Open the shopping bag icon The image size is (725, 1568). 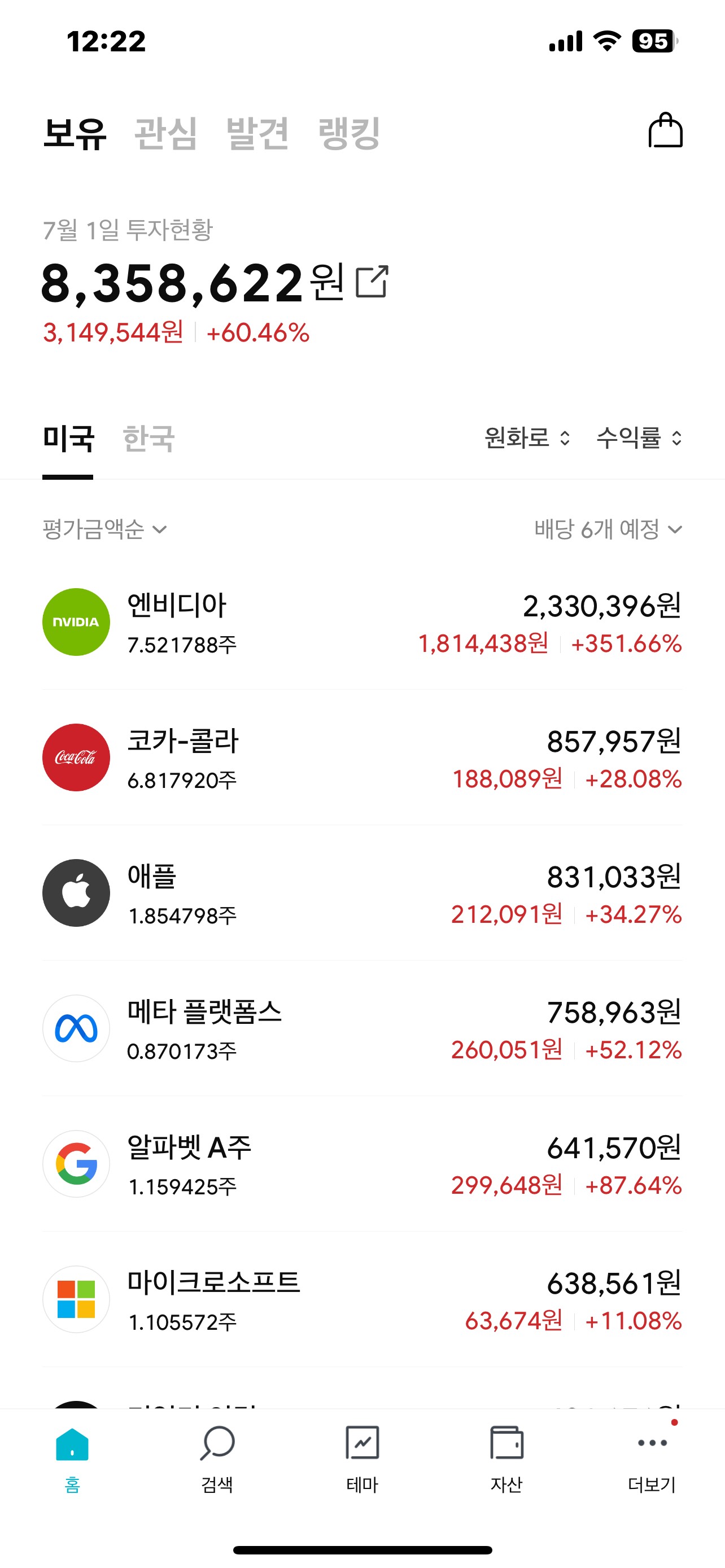[x=665, y=130]
